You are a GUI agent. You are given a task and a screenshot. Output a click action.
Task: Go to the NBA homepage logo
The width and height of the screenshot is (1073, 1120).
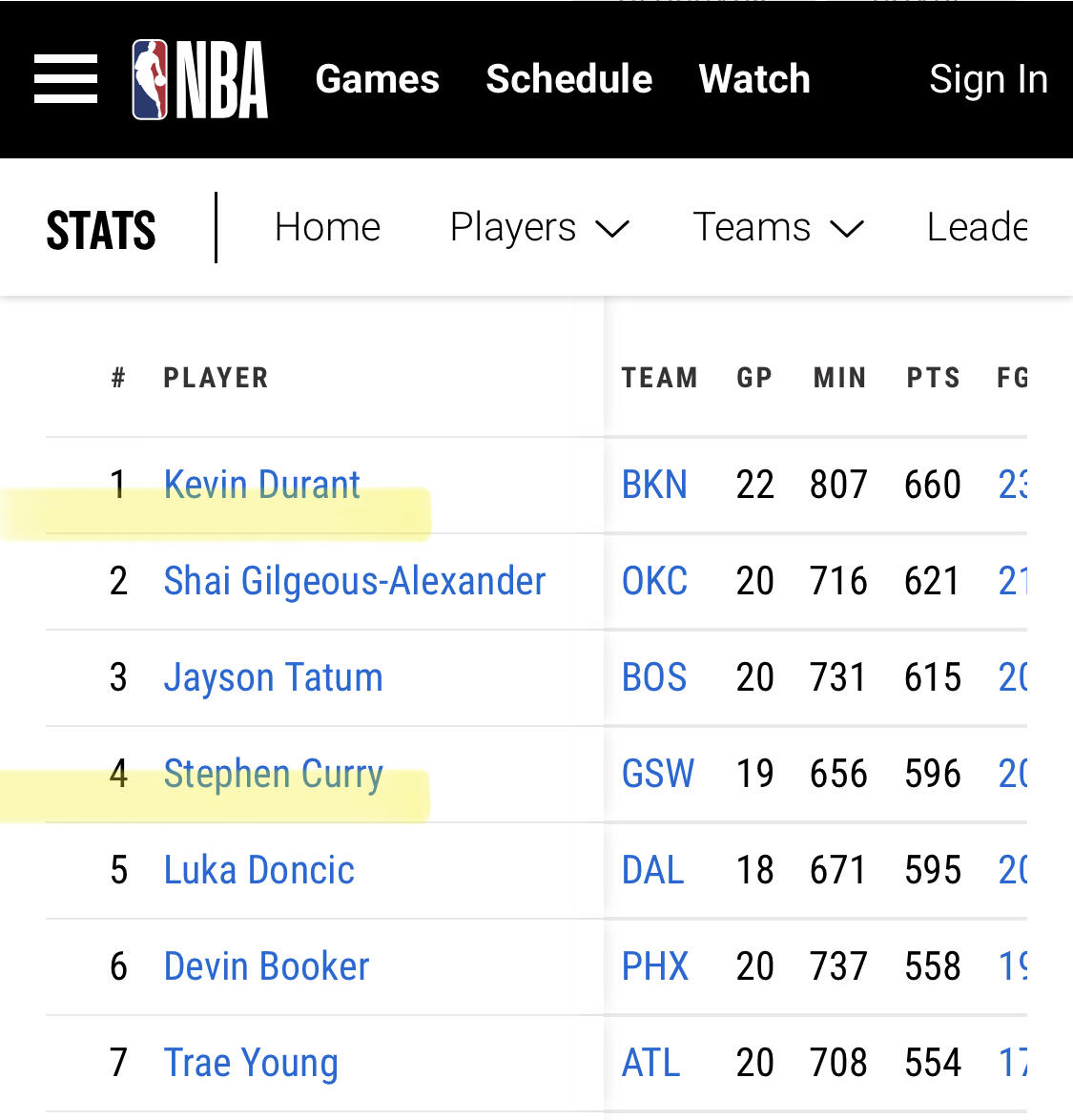pyautogui.click(x=200, y=79)
